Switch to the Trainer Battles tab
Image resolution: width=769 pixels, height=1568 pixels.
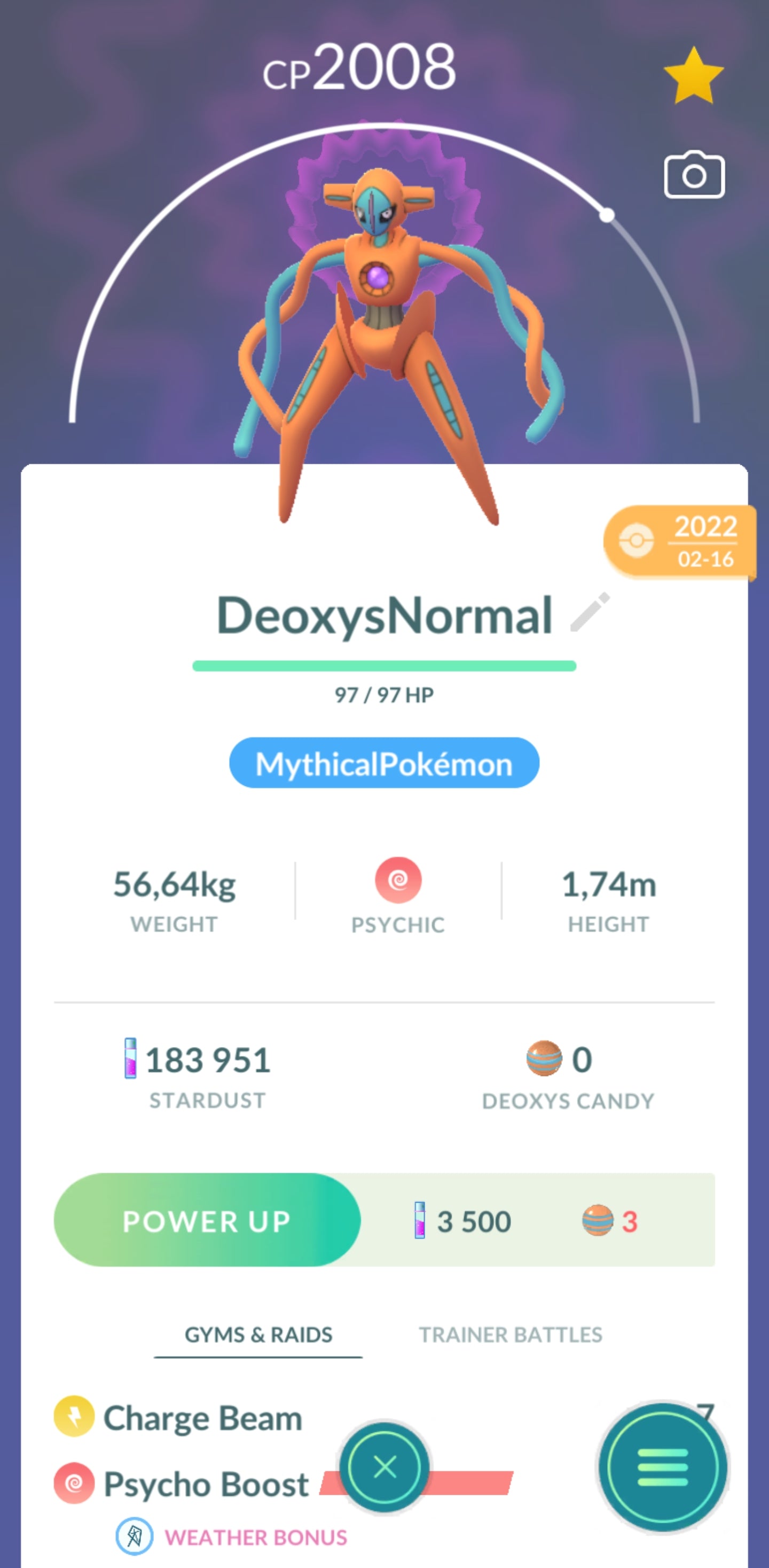tap(510, 1334)
